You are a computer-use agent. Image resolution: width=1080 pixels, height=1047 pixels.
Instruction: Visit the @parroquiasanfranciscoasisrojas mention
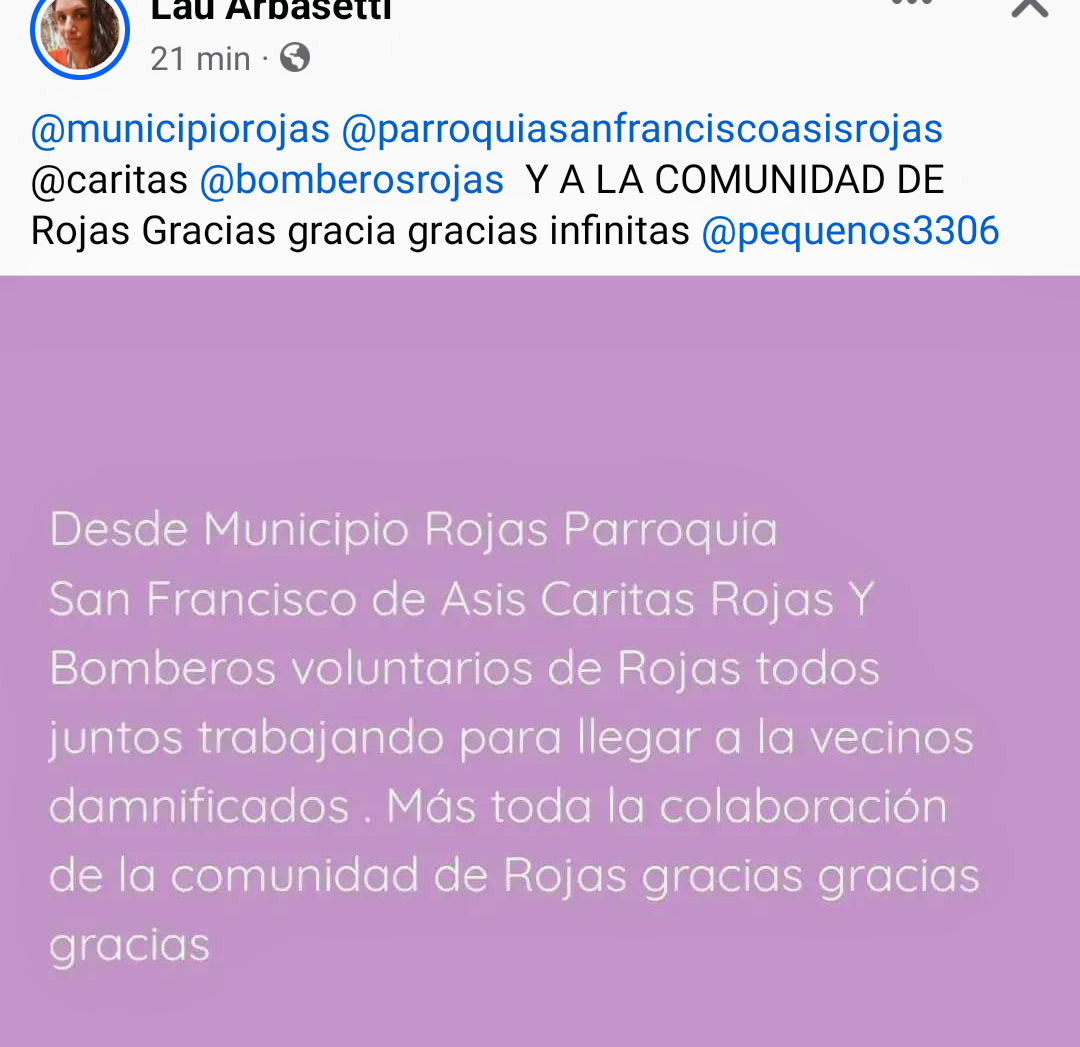642,129
